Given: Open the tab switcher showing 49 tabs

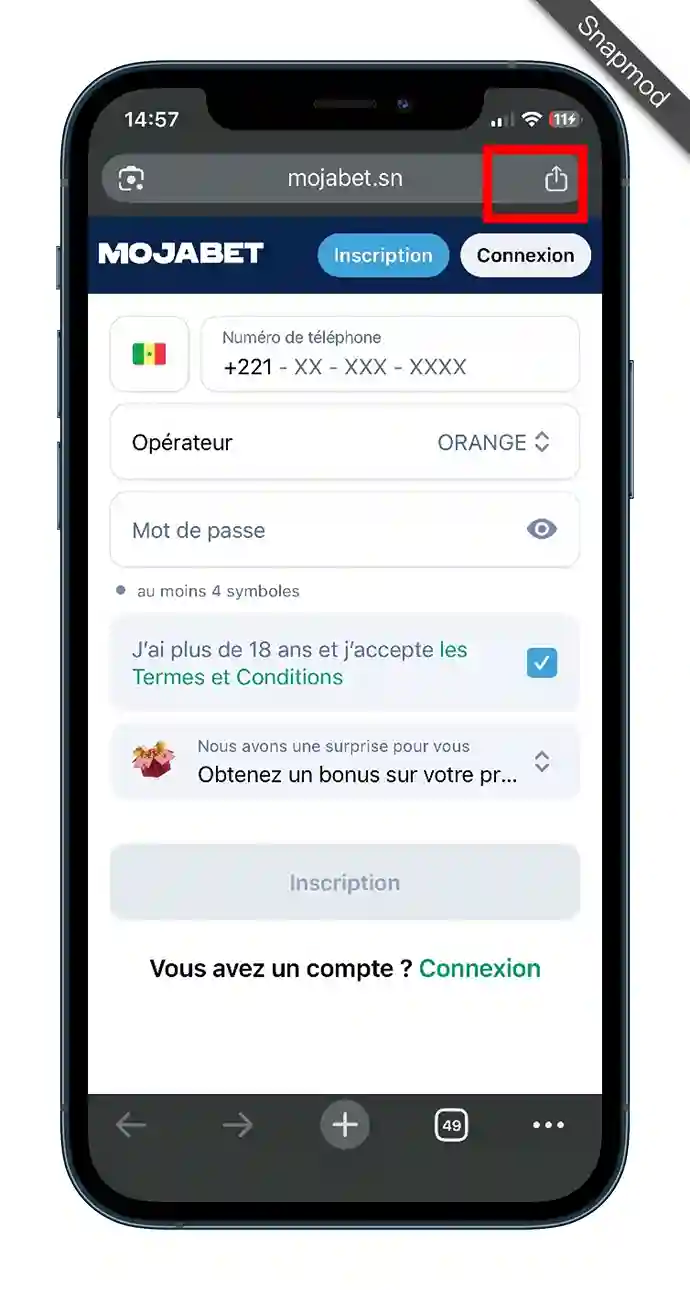Looking at the screenshot, I should tap(451, 1125).
